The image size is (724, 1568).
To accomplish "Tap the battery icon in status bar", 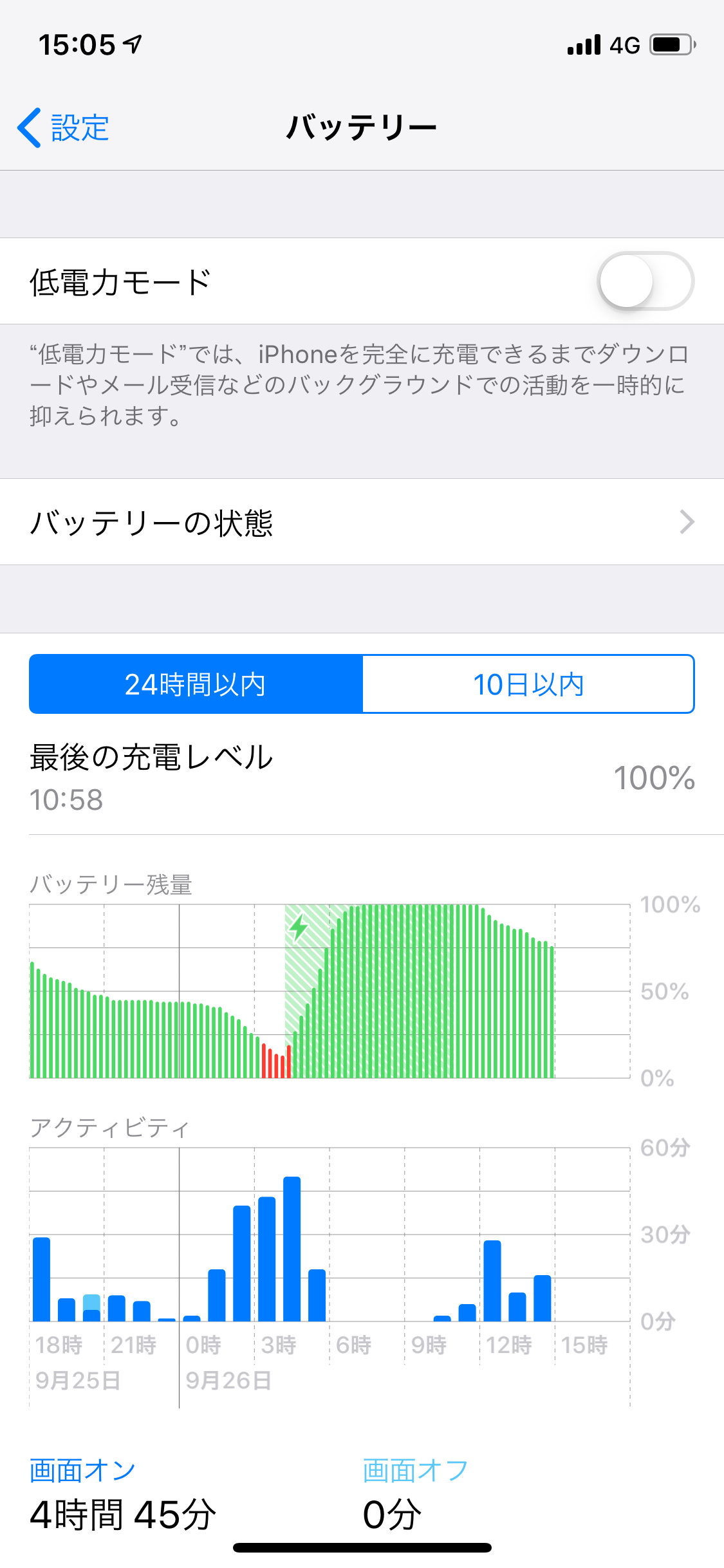I will [x=671, y=45].
